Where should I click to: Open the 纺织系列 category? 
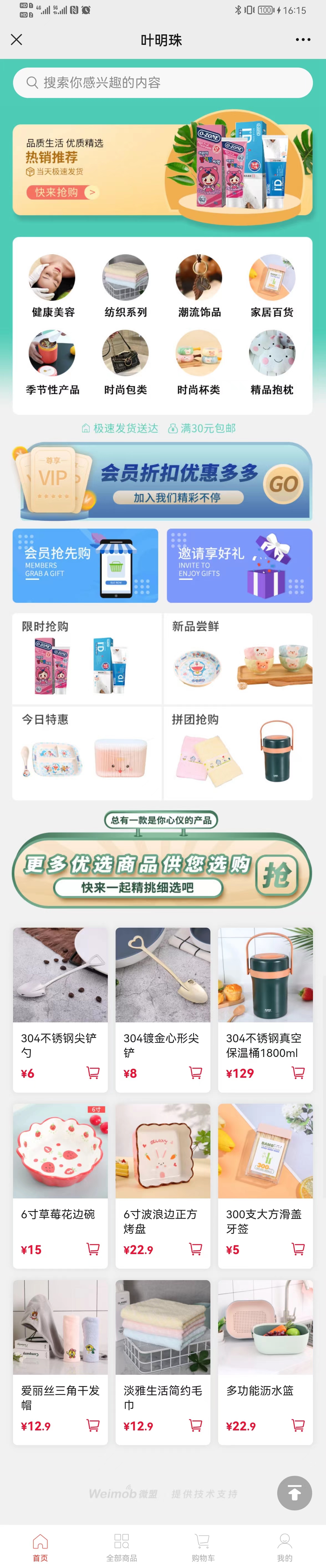coord(126,286)
